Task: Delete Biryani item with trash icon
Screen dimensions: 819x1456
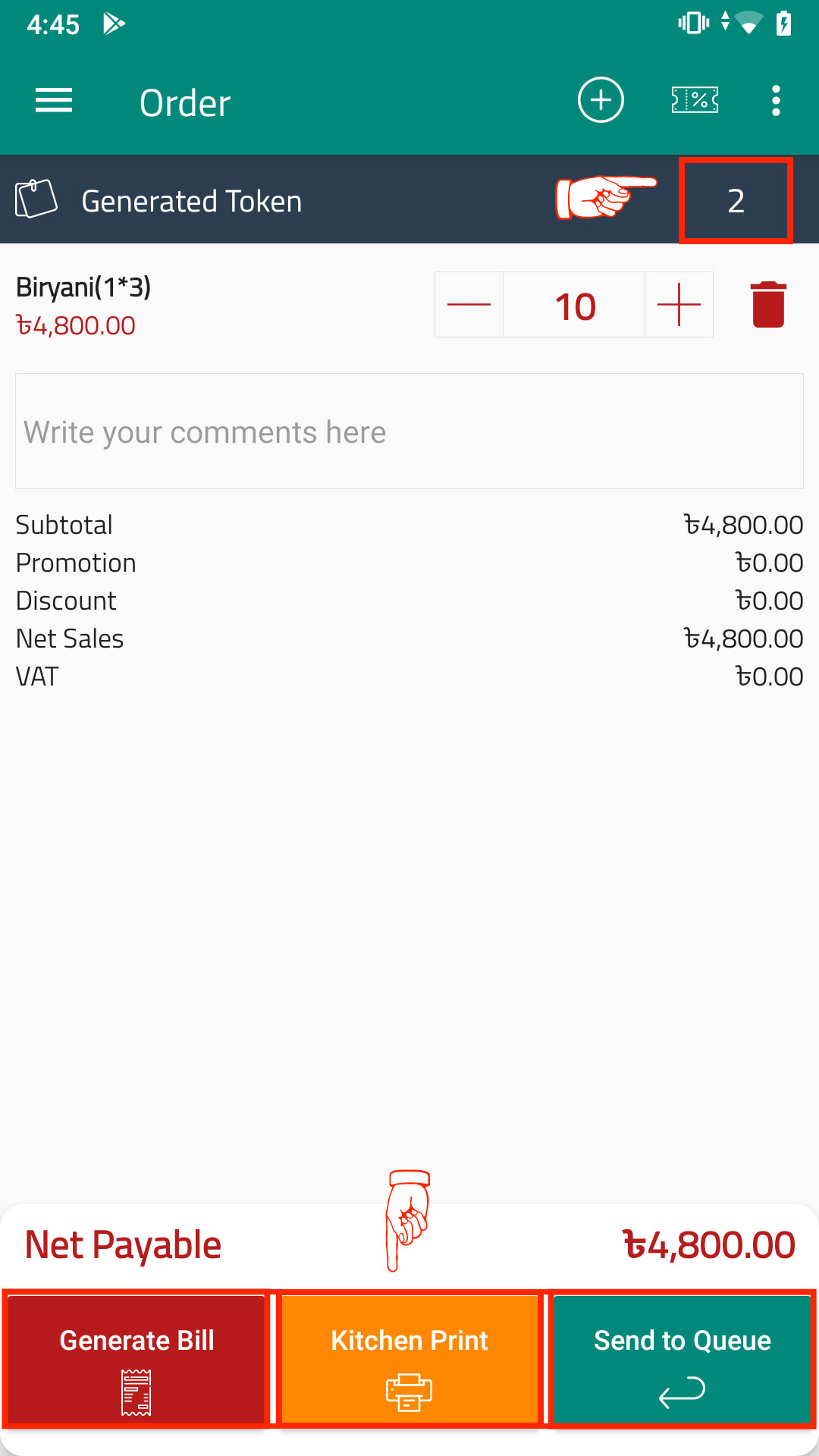Action: [768, 305]
